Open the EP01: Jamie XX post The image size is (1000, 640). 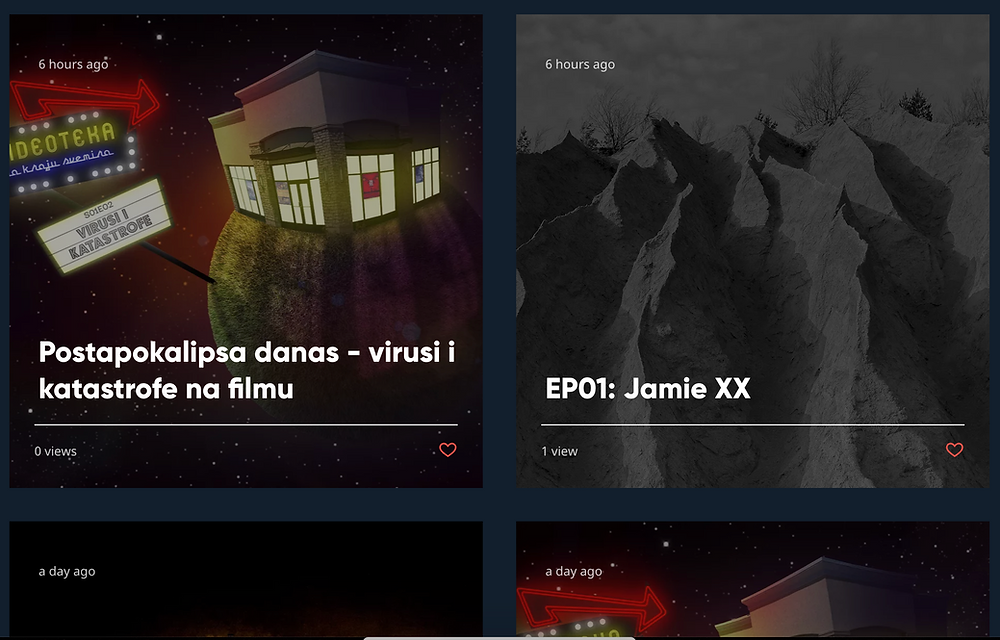648,388
